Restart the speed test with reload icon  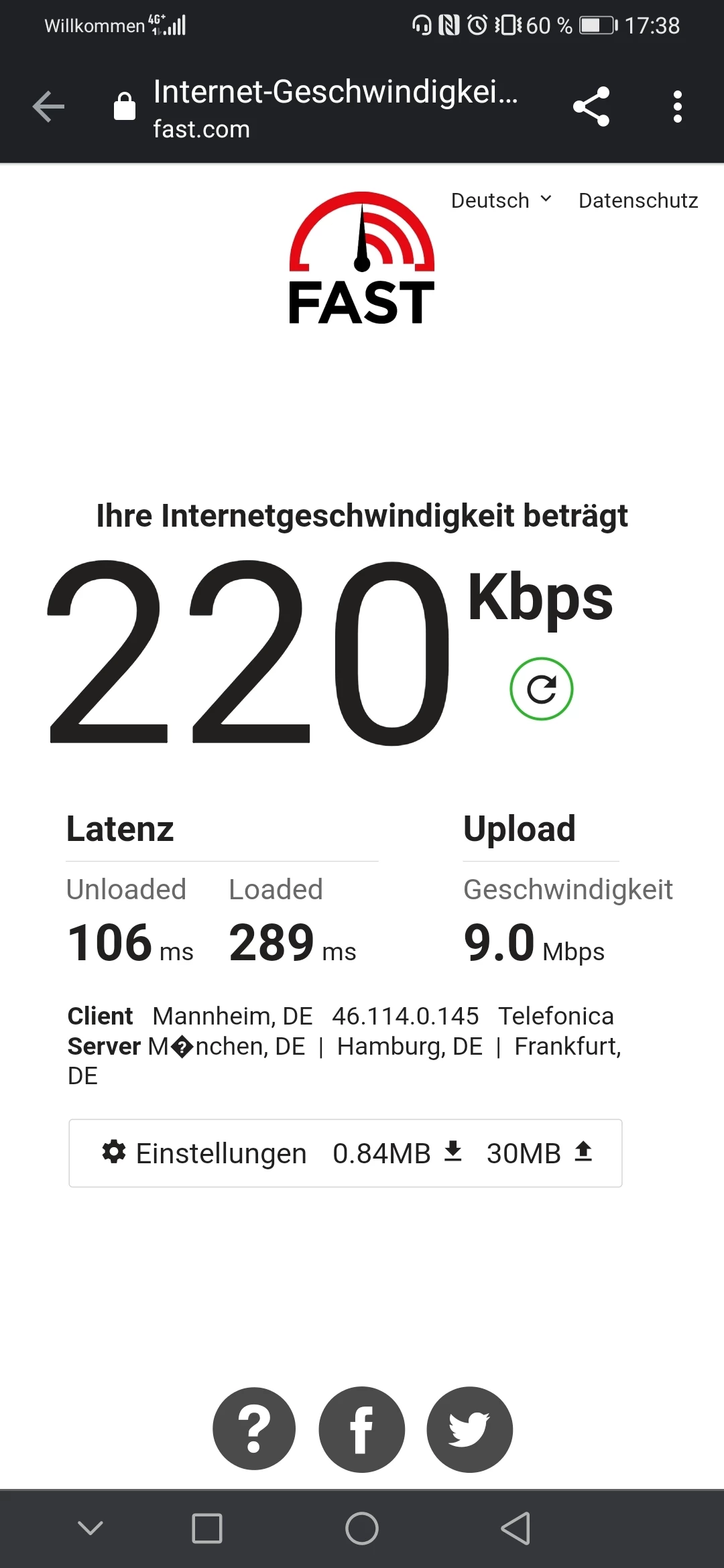click(x=541, y=689)
